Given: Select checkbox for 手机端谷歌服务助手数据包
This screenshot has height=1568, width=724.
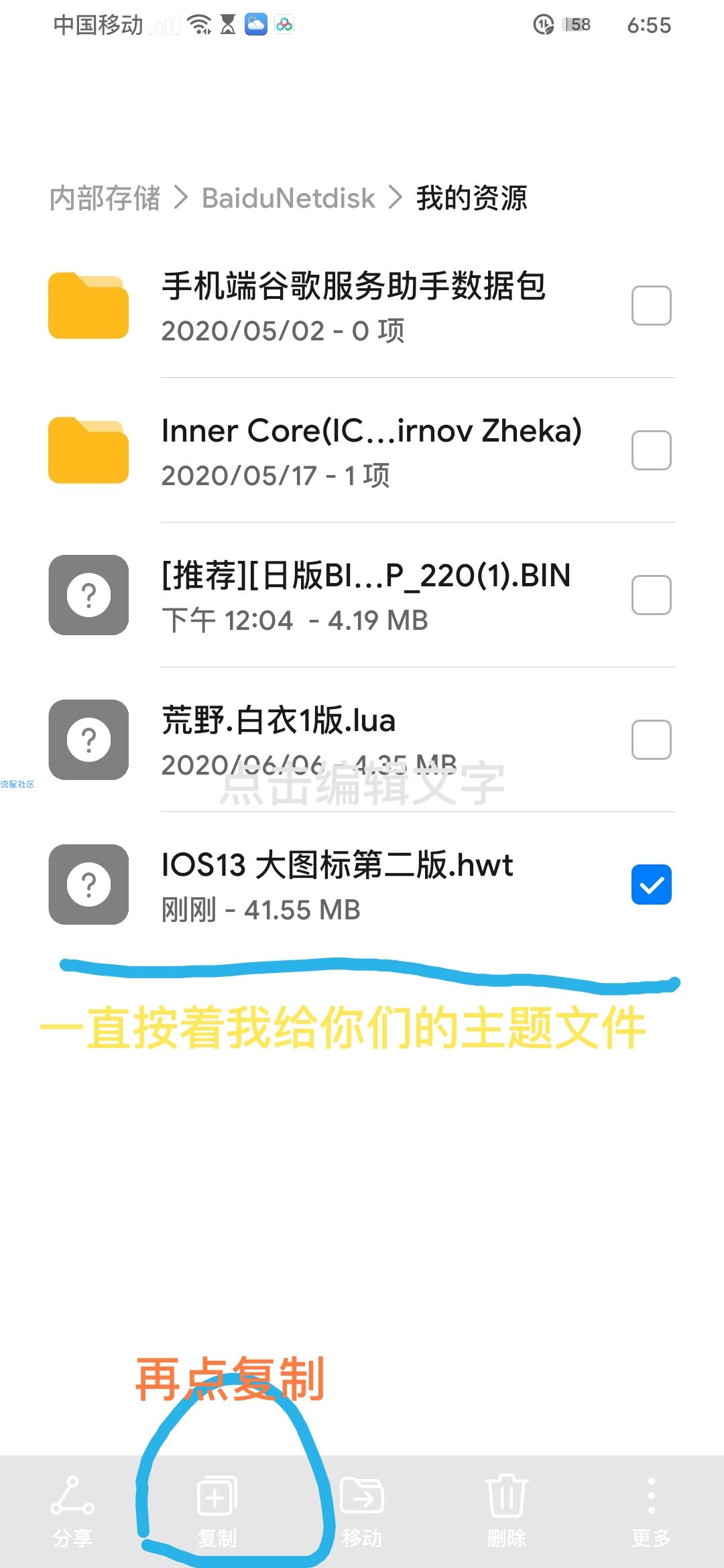Looking at the screenshot, I should click(x=651, y=306).
